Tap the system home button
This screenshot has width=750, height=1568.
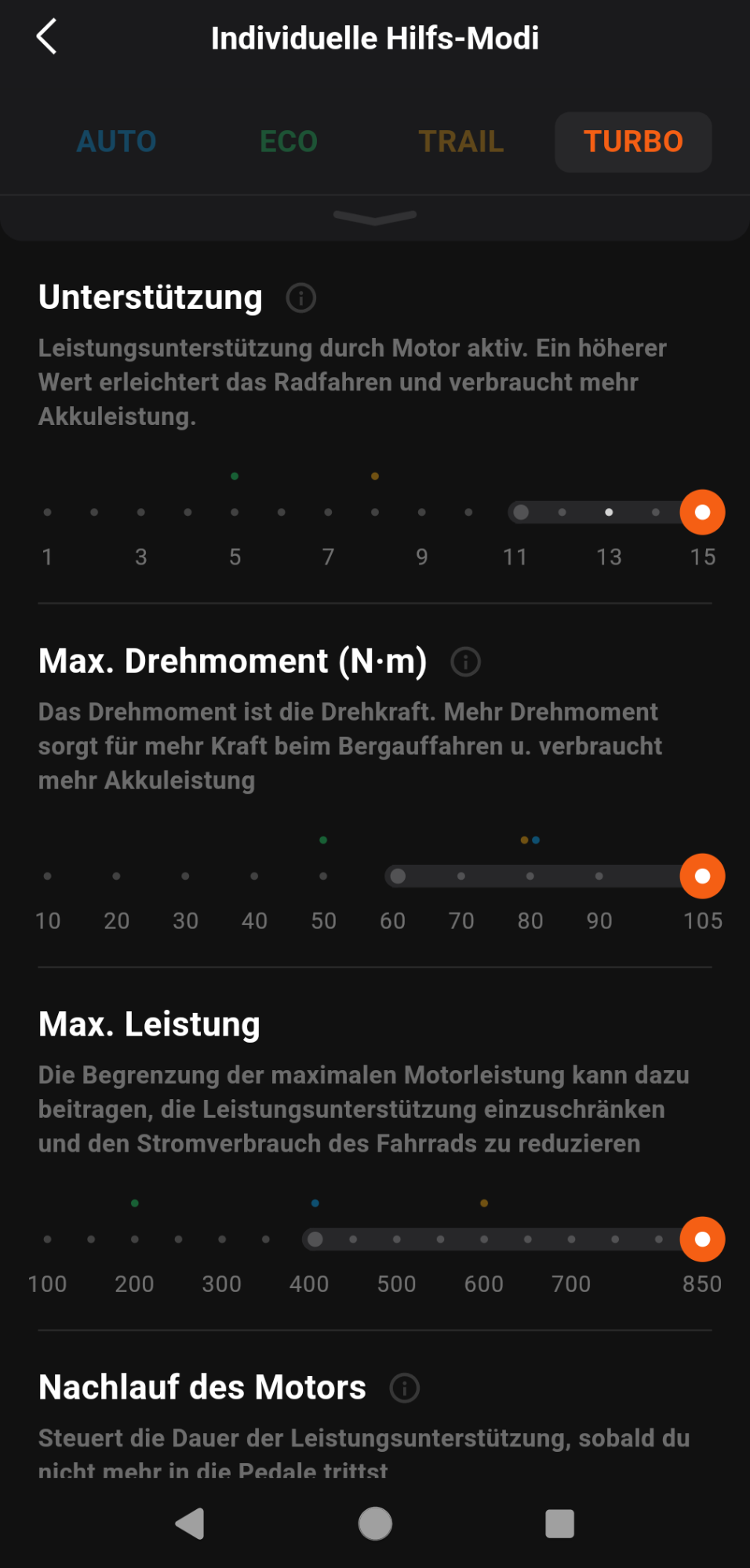click(375, 1523)
